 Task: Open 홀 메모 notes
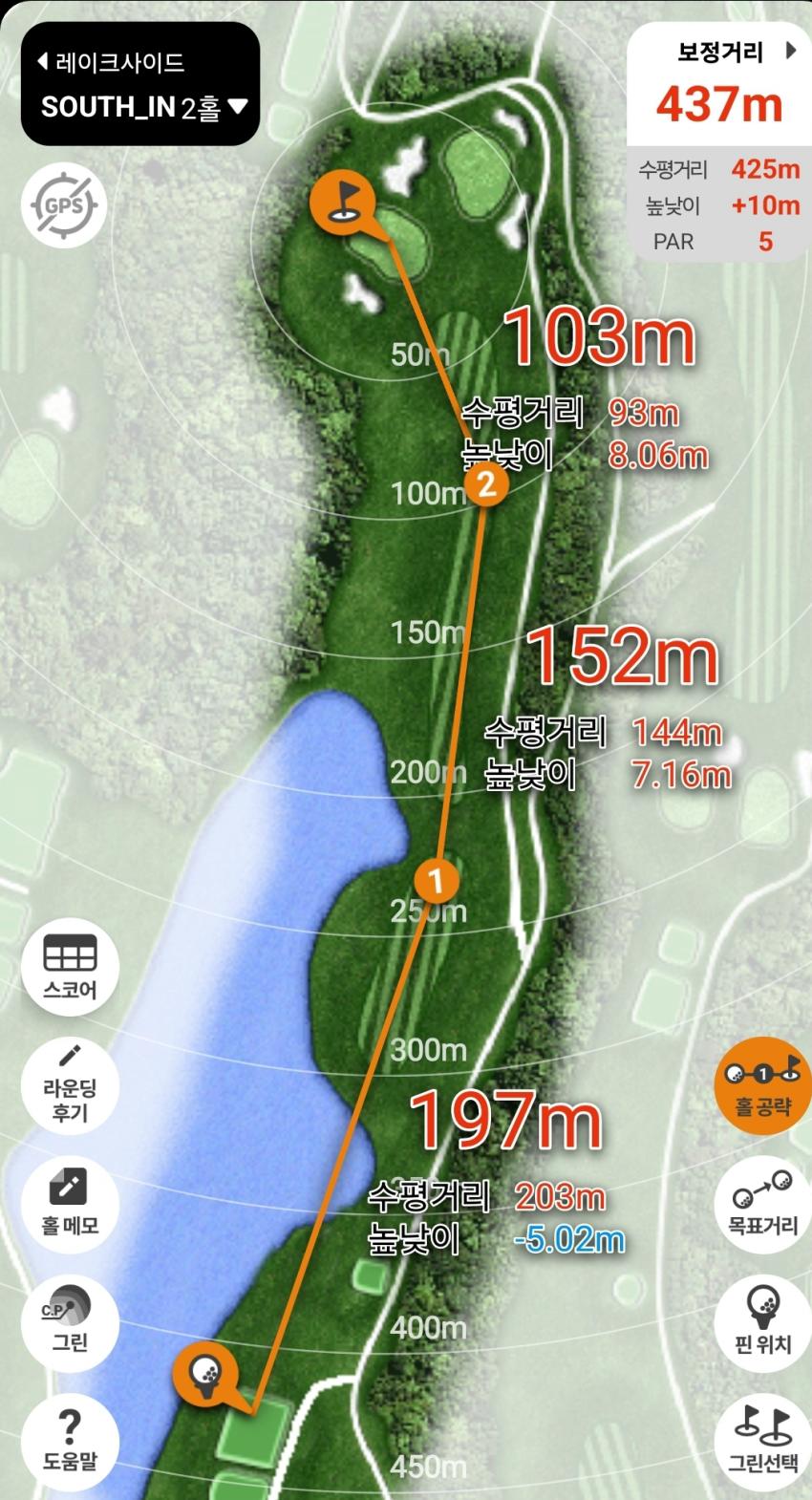pos(70,1202)
